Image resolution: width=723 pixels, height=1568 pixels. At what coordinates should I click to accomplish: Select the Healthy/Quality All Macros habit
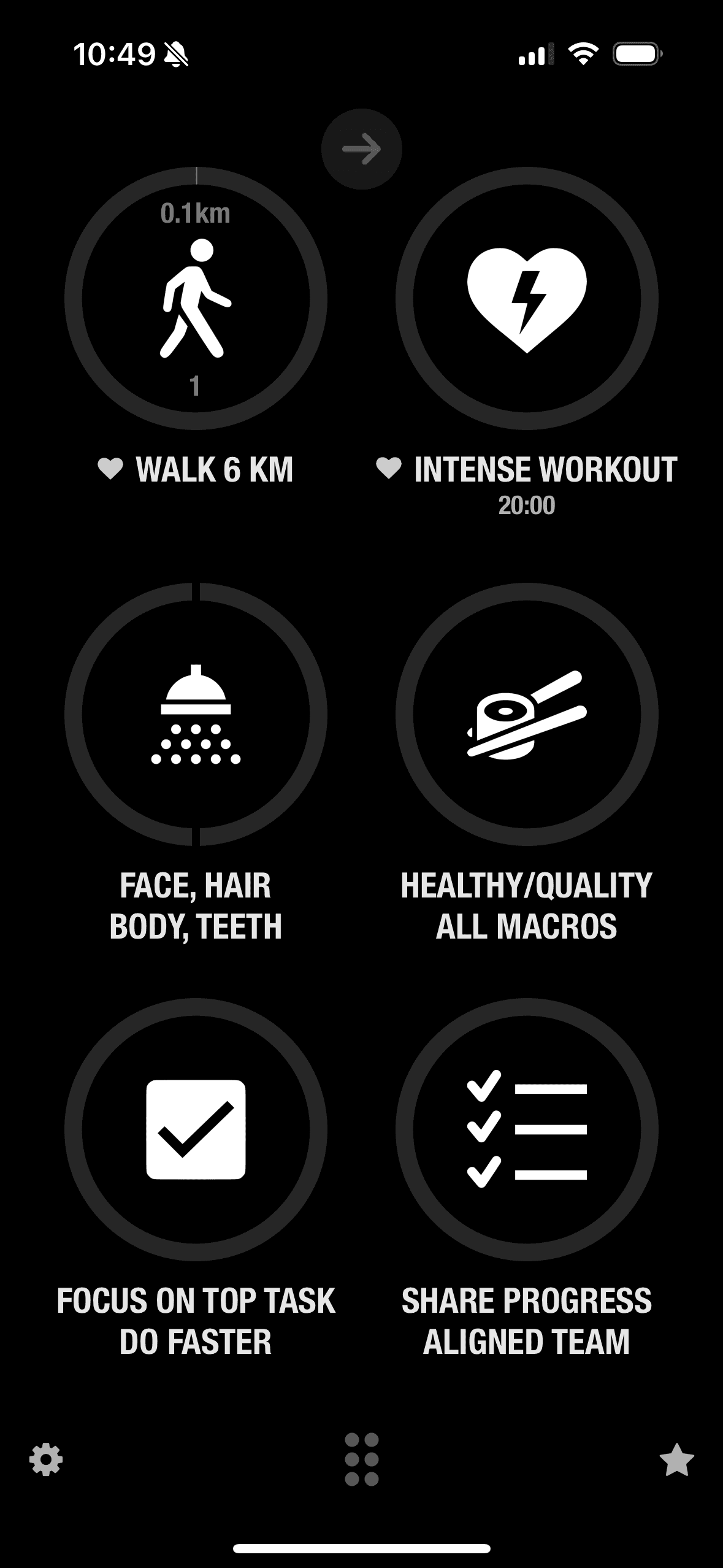527,714
